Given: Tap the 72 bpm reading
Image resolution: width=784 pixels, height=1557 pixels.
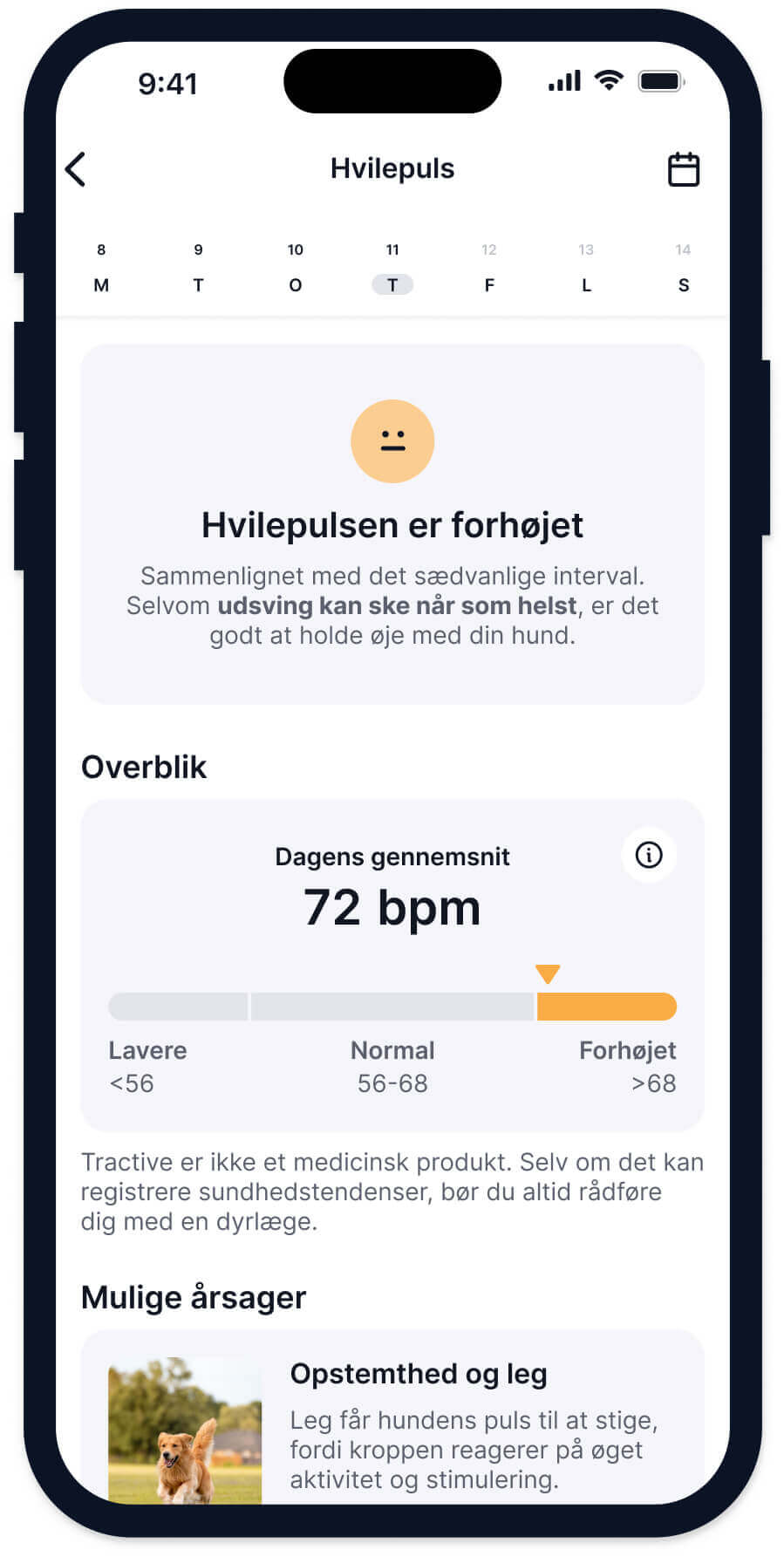Looking at the screenshot, I should point(392,906).
